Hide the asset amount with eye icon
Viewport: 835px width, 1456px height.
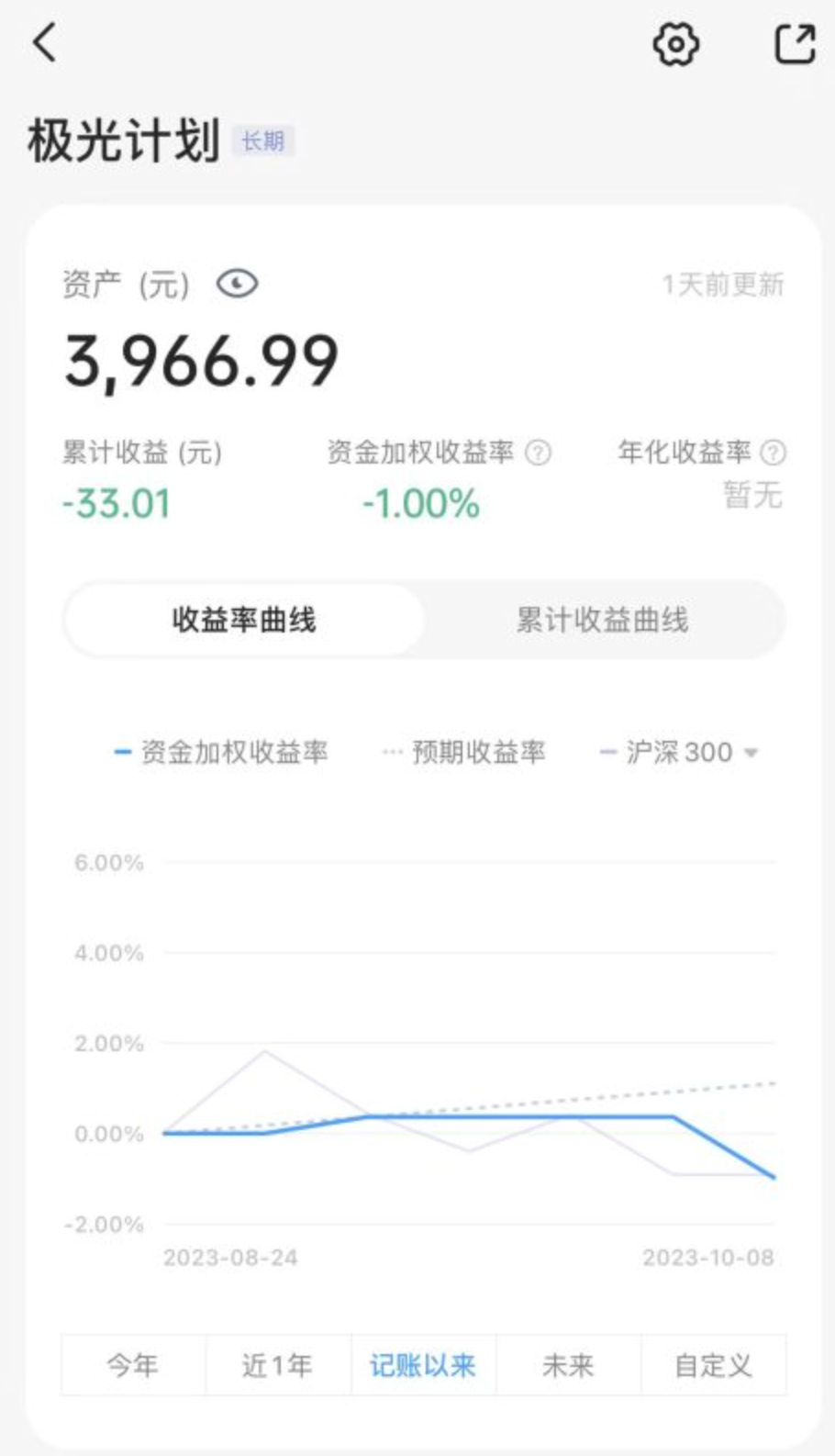(237, 284)
